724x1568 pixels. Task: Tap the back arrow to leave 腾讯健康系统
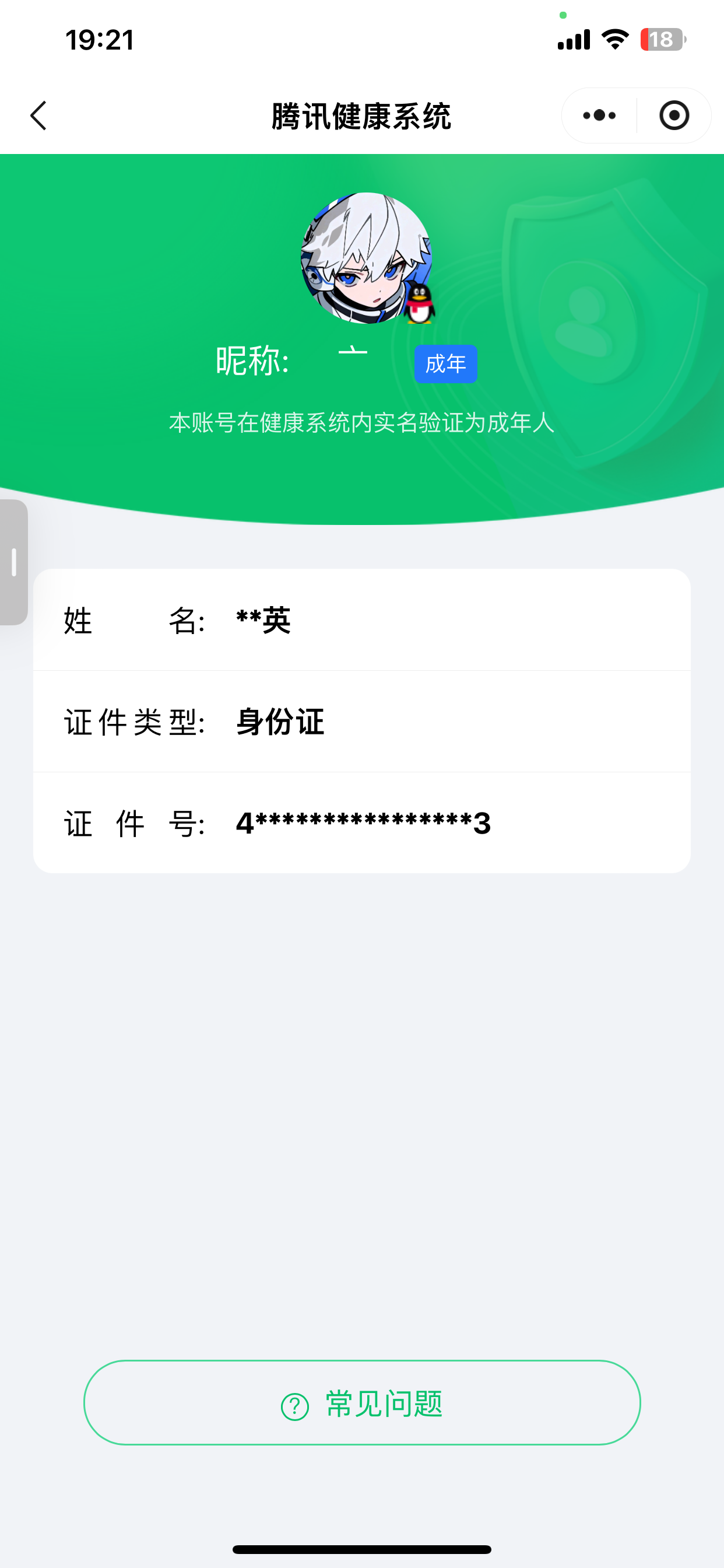[x=38, y=115]
